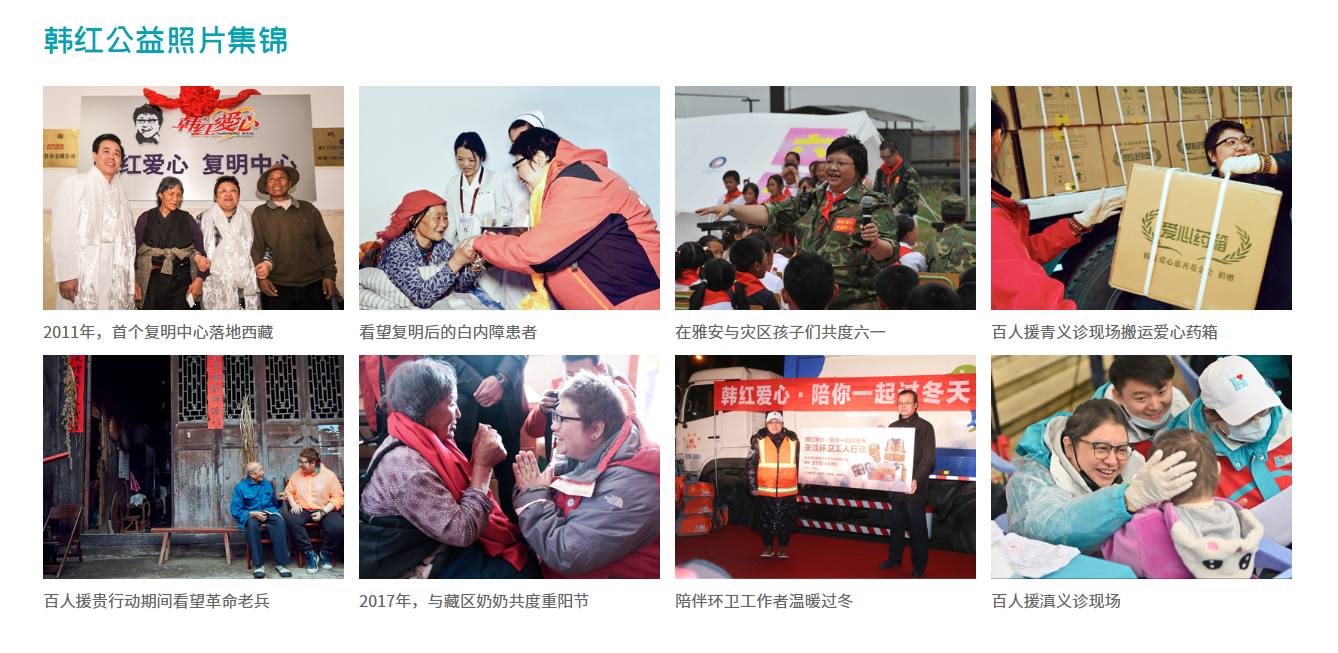
Task: View the 2017年与藏区奶奶共度重阳节 photo
Action: click(509, 467)
